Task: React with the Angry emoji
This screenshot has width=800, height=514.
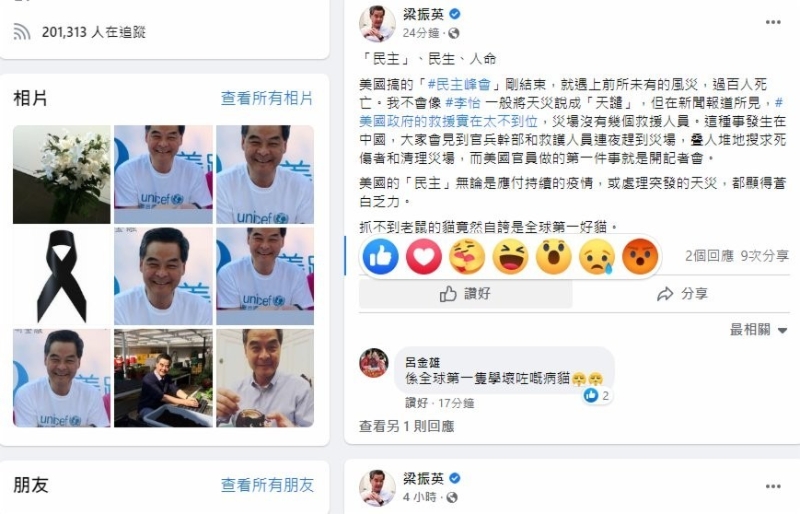Action: (x=640, y=257)
